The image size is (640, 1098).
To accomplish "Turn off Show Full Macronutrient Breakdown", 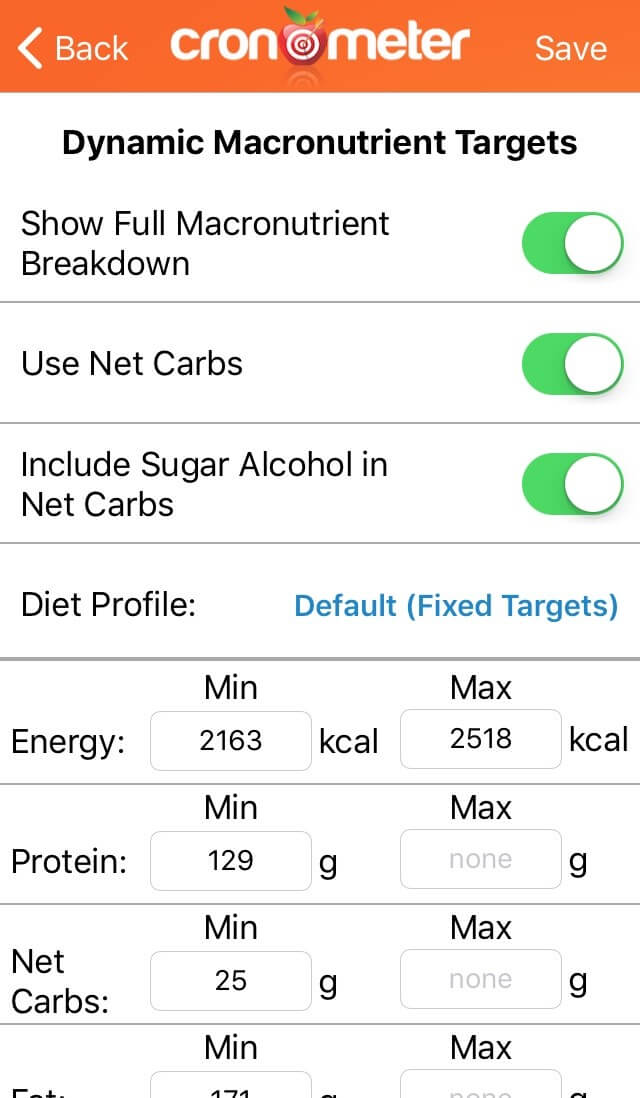I will pyautogui.click(x=572, y=243).
